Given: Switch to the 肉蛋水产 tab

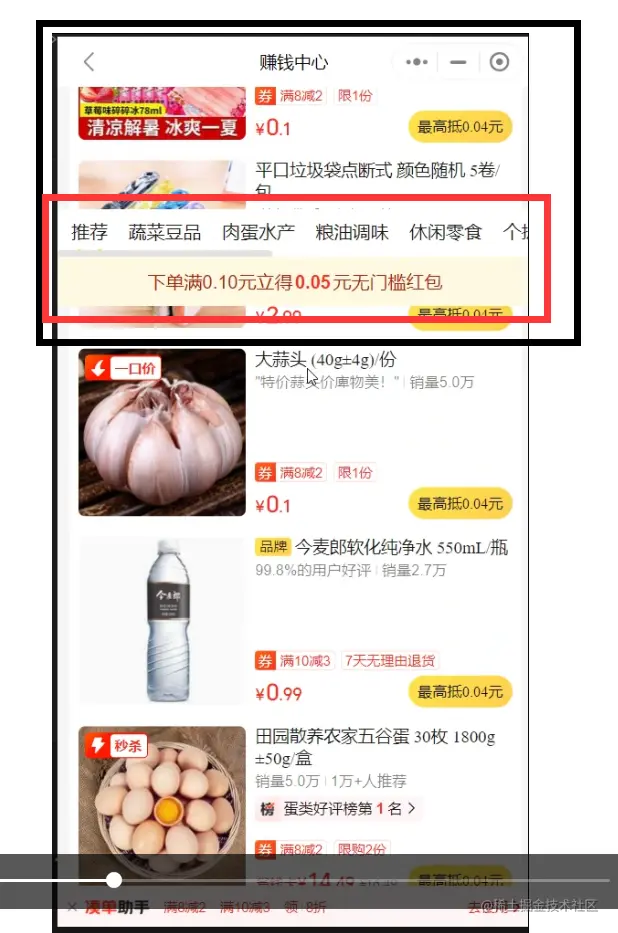Looking at the screenshot, I should (x=258, y=232).
